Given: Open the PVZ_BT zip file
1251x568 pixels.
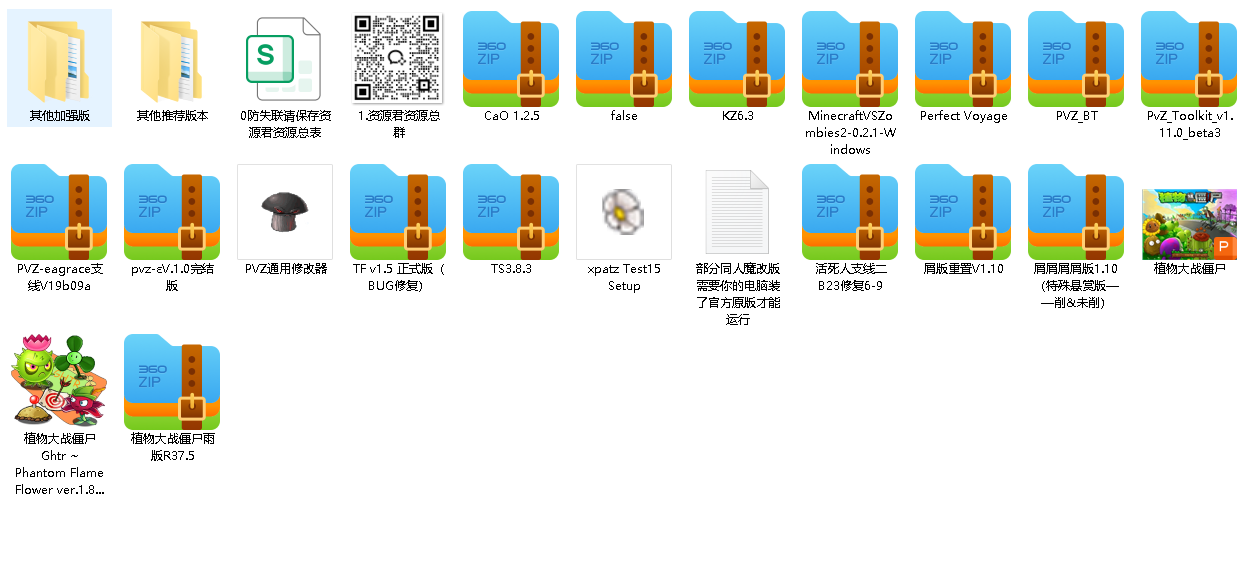Looking at the screenshot, I should tap(1076, 60).
